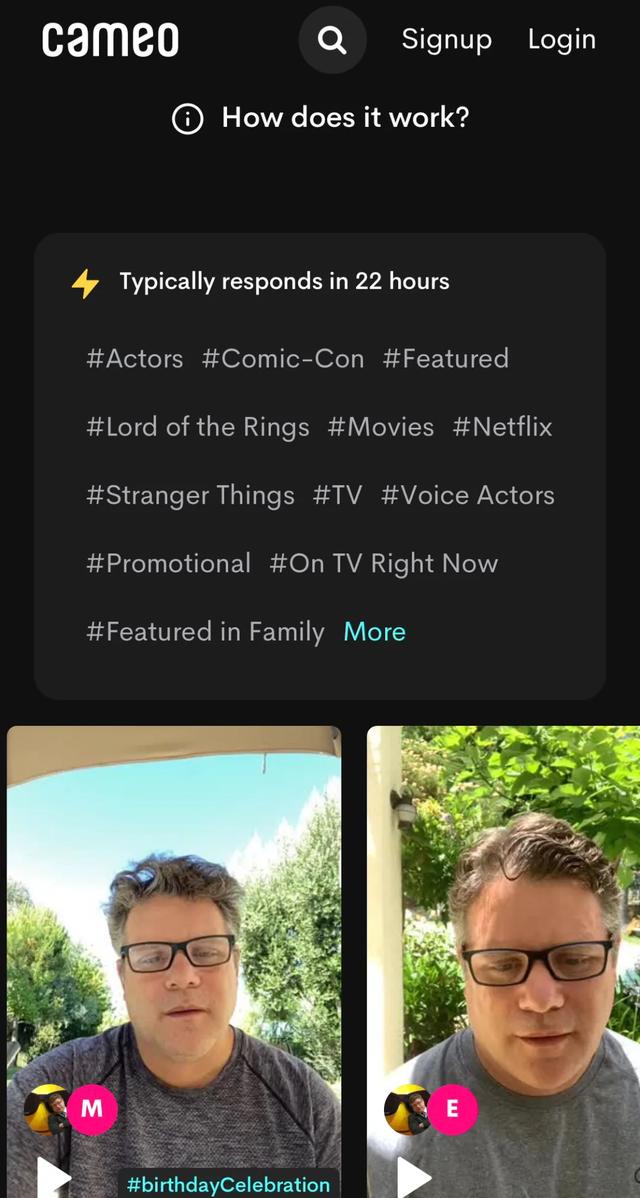
Task: Open the #Featured tag
Action: pos(445,358)
